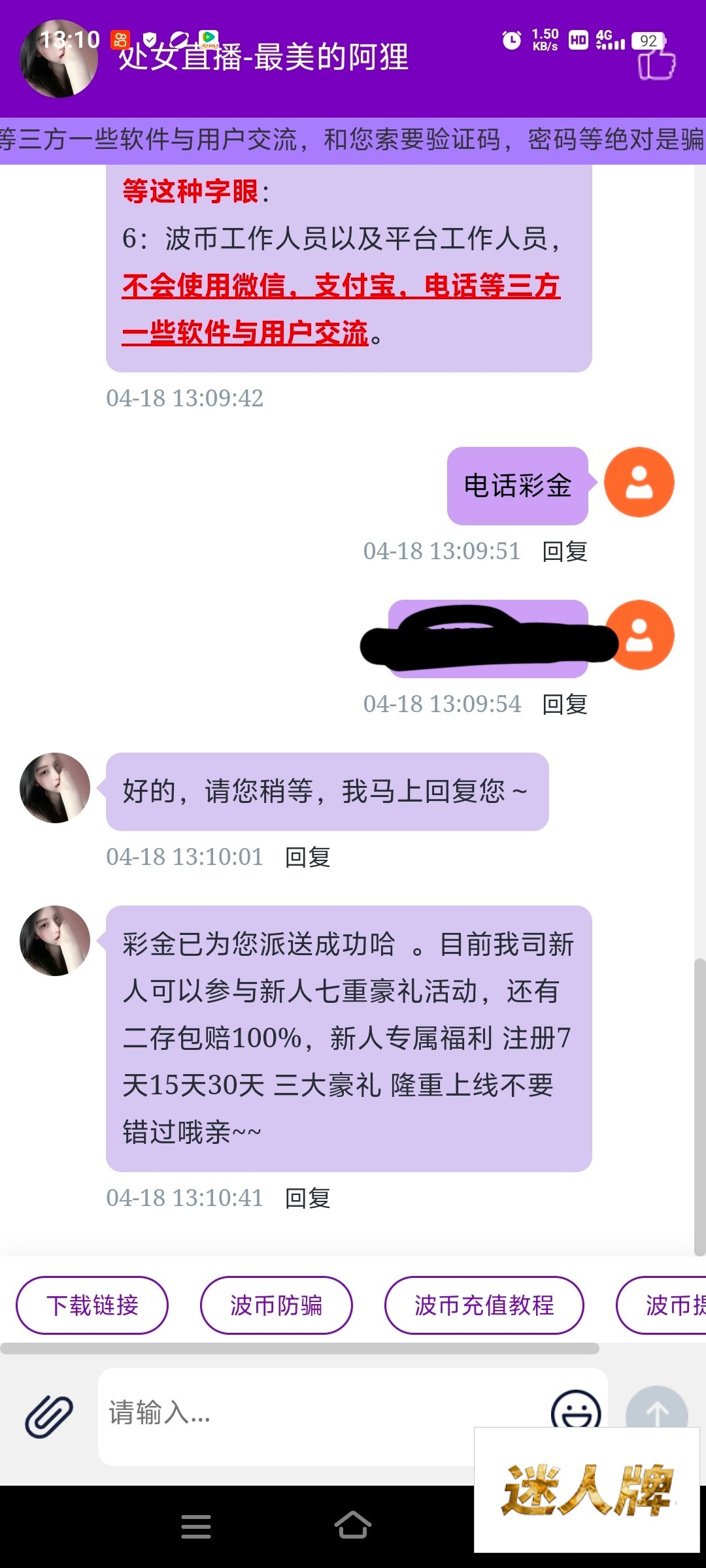Focus the 请输入 message field
Image resolution: width=706 pixels, height=1568 pixels.
coord(314,1413)
